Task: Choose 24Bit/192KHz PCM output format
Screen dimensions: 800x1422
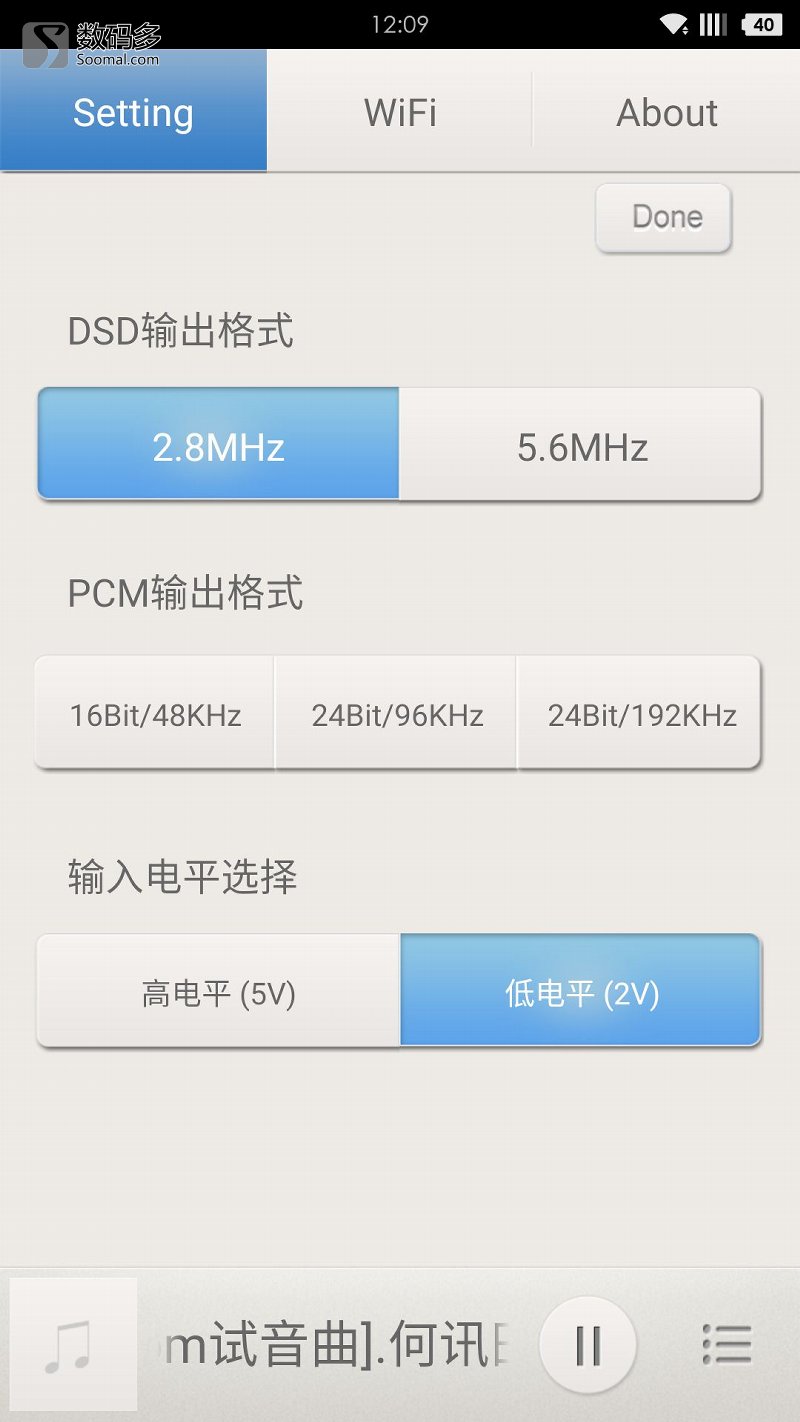Action: [x=640, y=713]
